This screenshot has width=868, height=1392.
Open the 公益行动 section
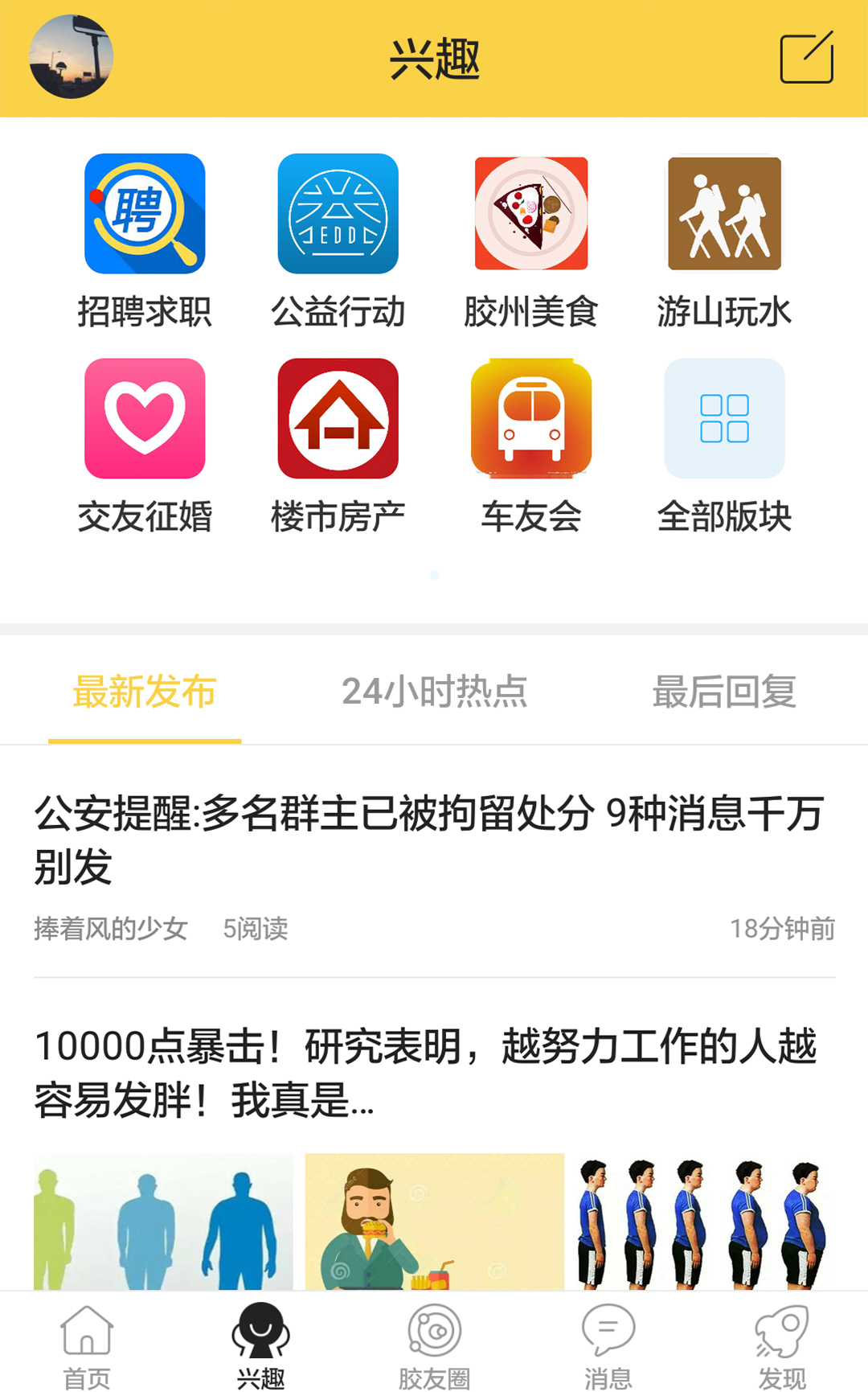[x=338, y=240]
